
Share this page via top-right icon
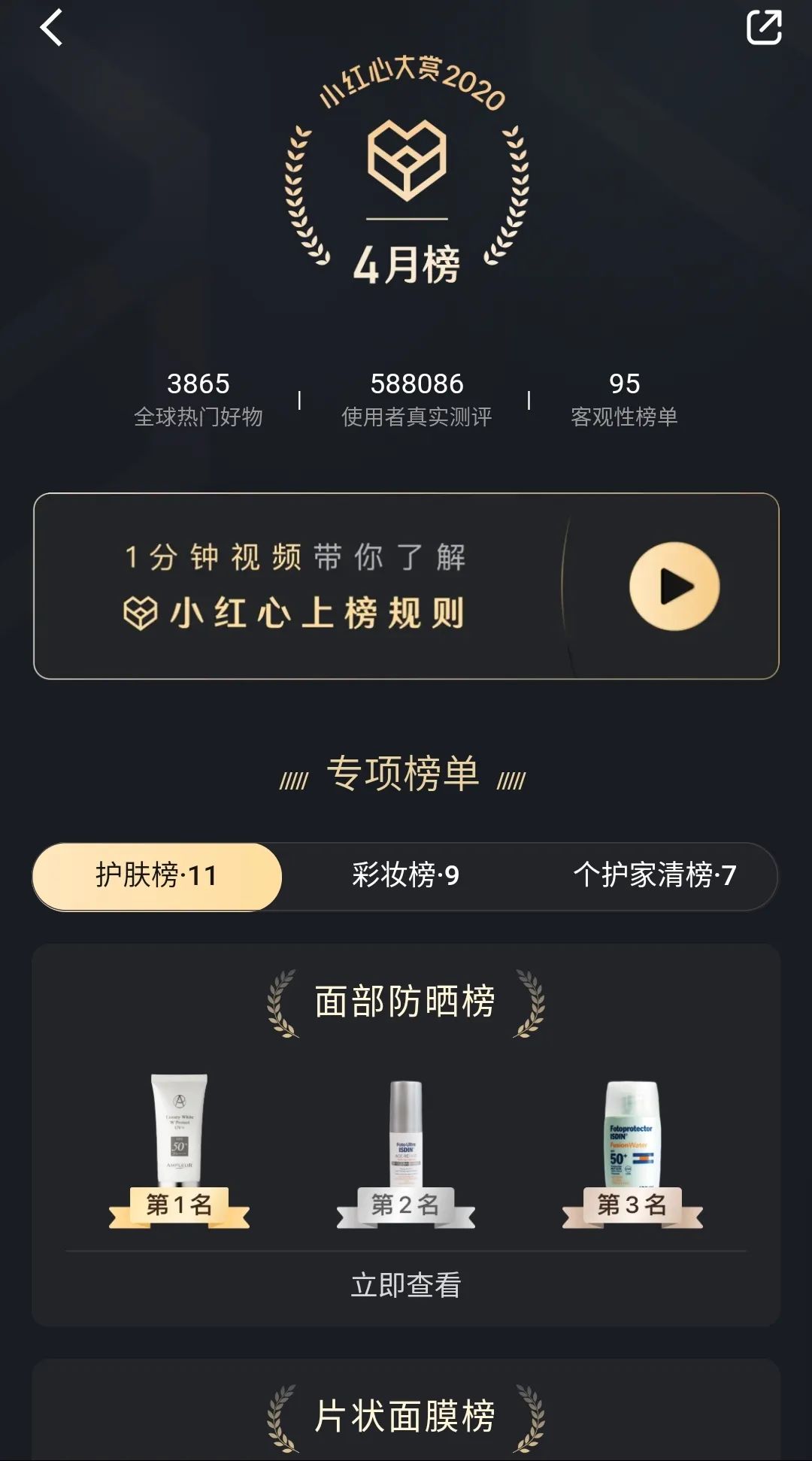coord(763,28)
